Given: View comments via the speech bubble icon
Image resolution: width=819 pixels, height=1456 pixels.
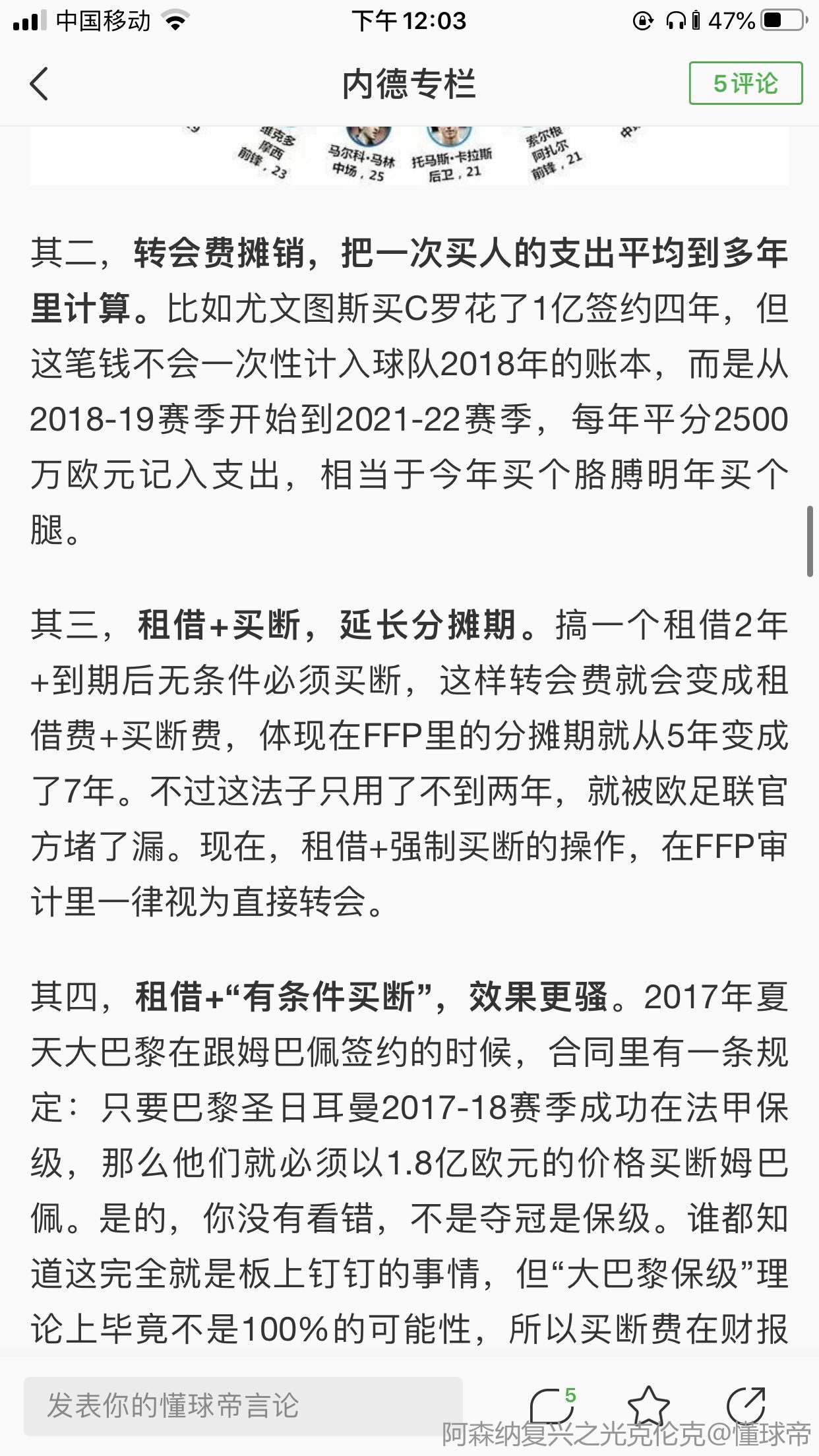Looking at the screenshot, I should (x=553, y=1405).
